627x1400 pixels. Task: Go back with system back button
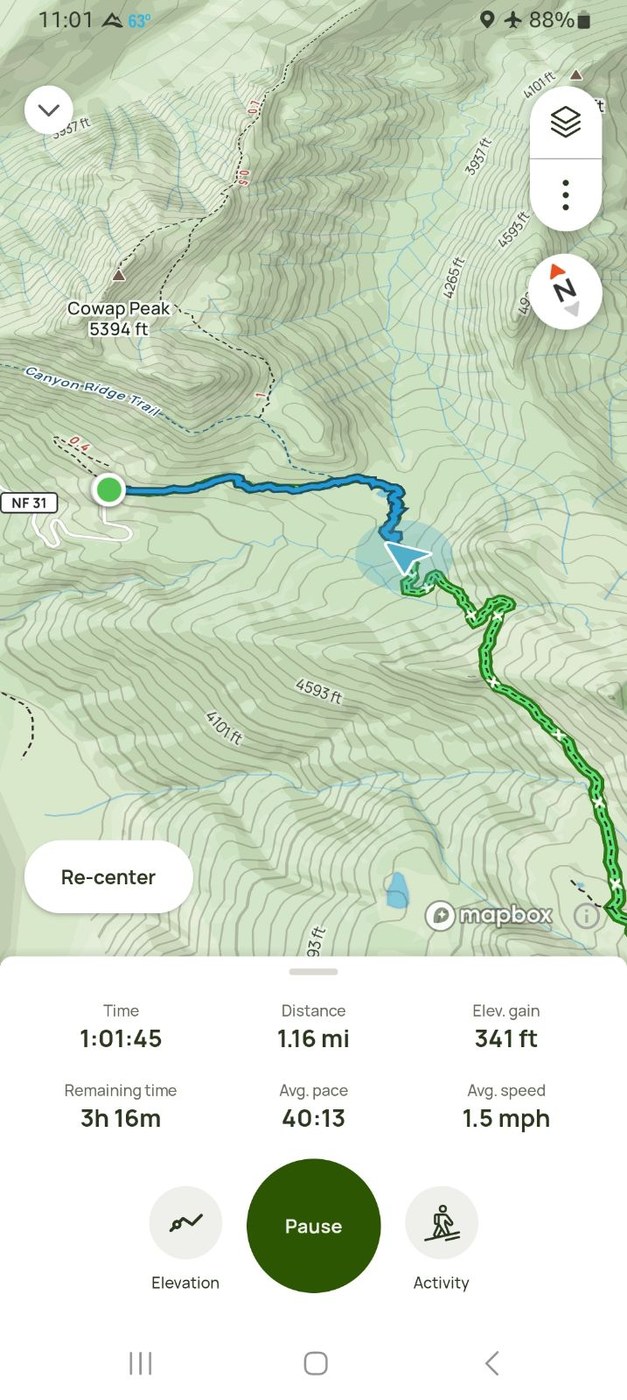(x=491, y=1362)
